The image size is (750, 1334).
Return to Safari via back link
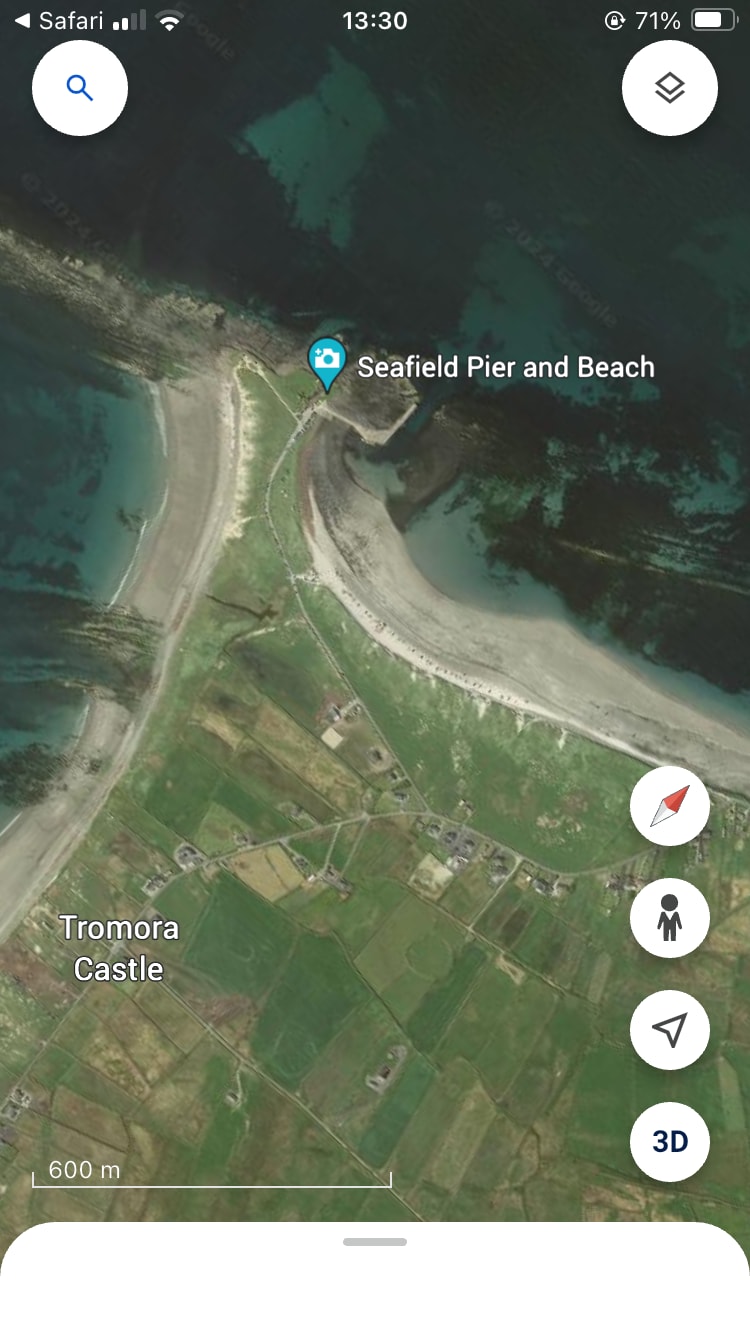coord(60,20)
